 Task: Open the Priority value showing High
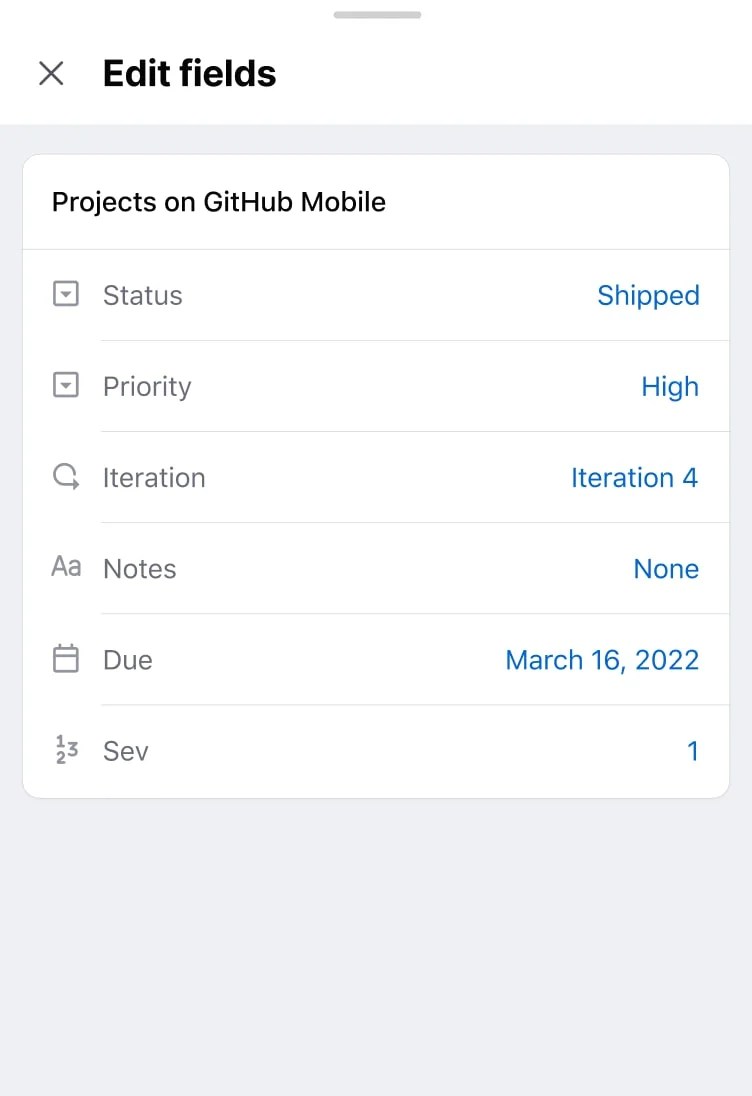(x=670, y=386)
